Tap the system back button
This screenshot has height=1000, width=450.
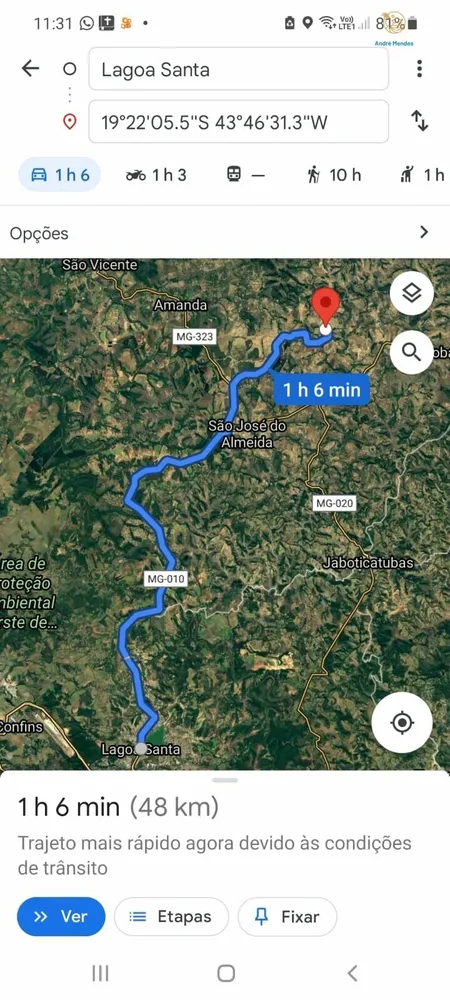click(352, 973)
